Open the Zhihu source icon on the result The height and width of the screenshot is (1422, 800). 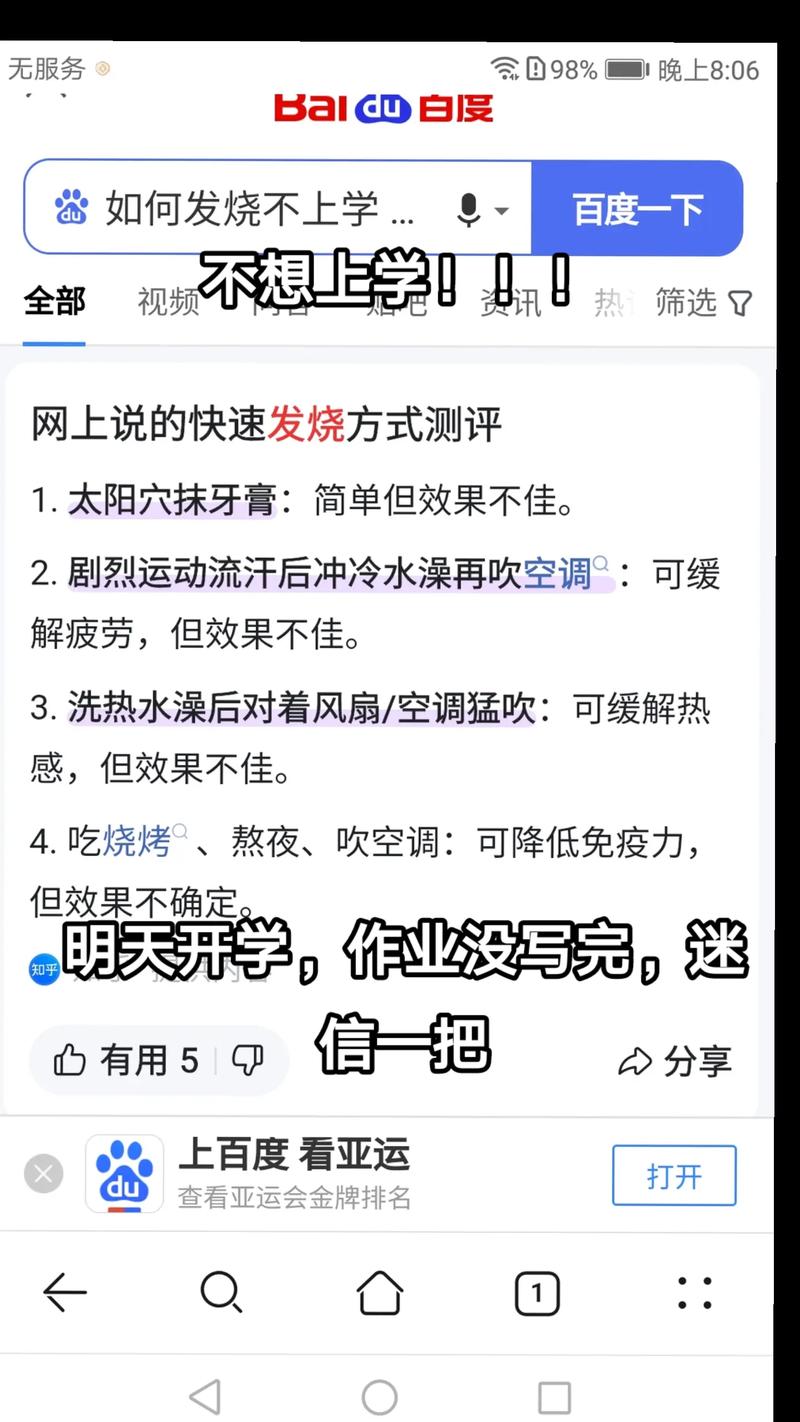click(x=42, y=968)
